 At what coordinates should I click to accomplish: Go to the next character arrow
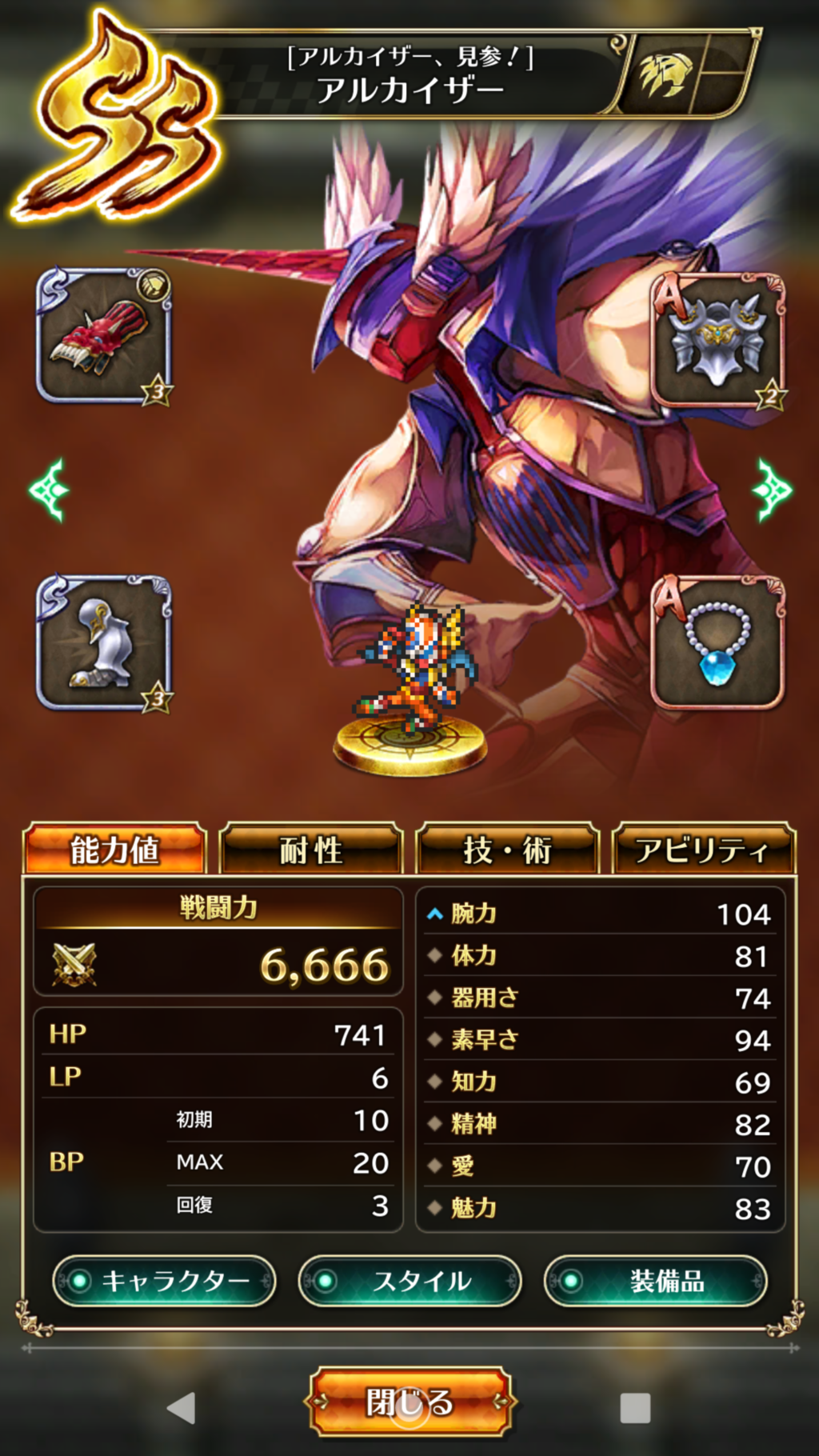tap(772, 490)
